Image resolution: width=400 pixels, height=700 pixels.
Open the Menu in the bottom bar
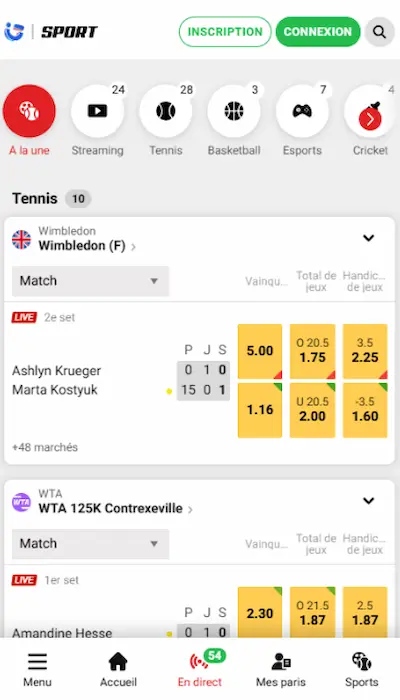coord(38,670)
